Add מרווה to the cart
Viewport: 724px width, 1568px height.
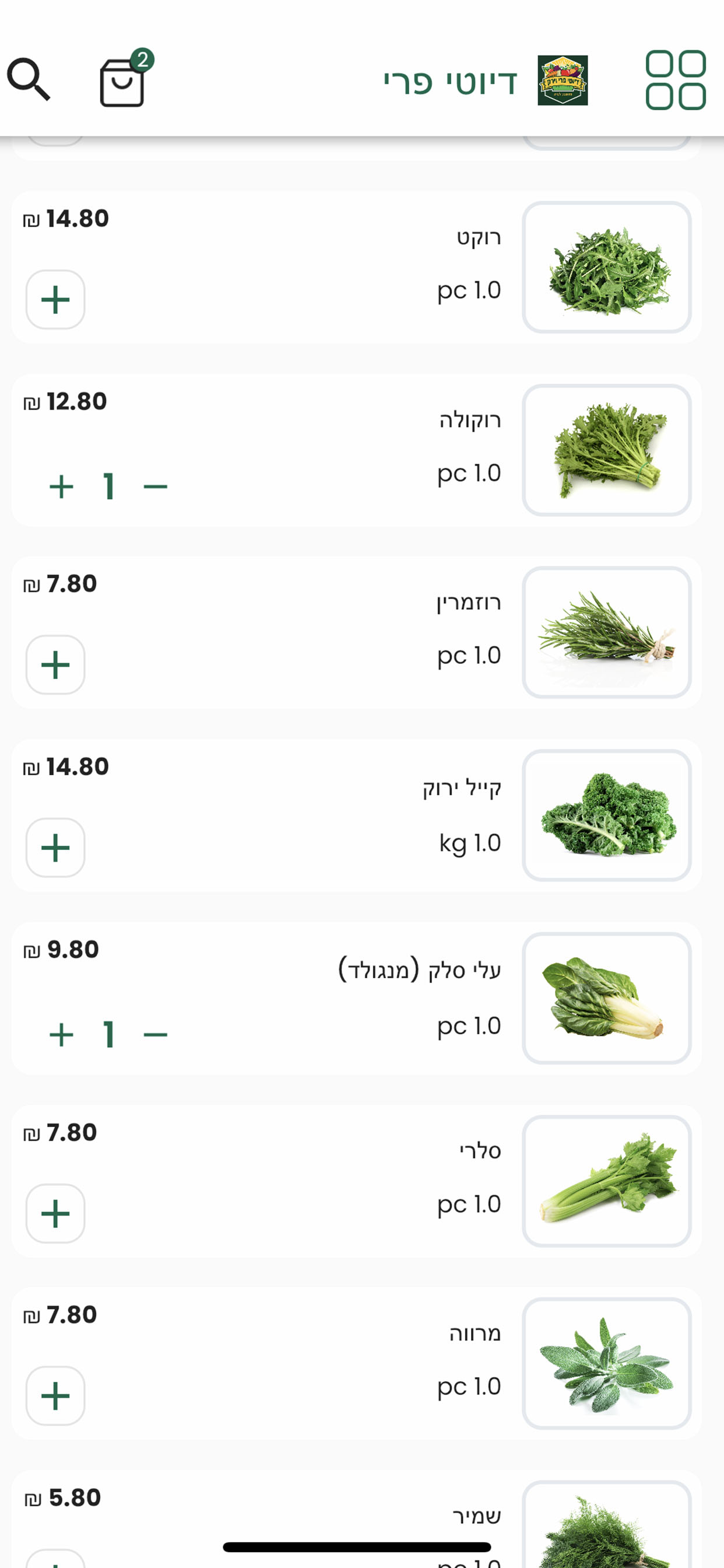pyautogui.click(x=55, y=1396)
